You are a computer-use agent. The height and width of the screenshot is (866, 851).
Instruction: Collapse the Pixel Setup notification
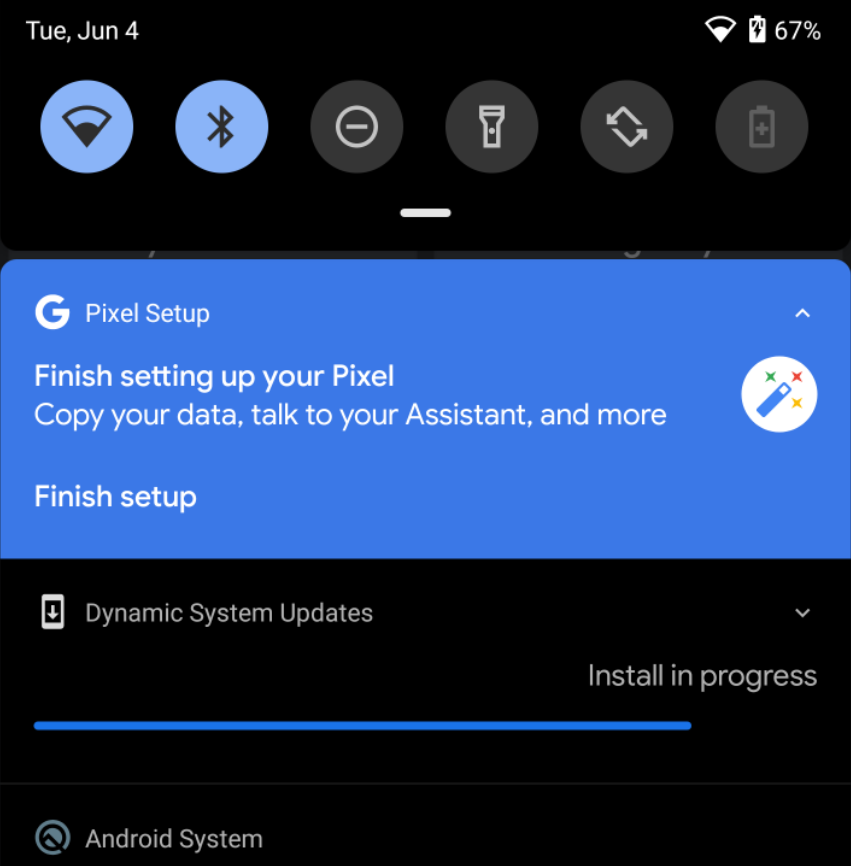(x=802, y=313)
